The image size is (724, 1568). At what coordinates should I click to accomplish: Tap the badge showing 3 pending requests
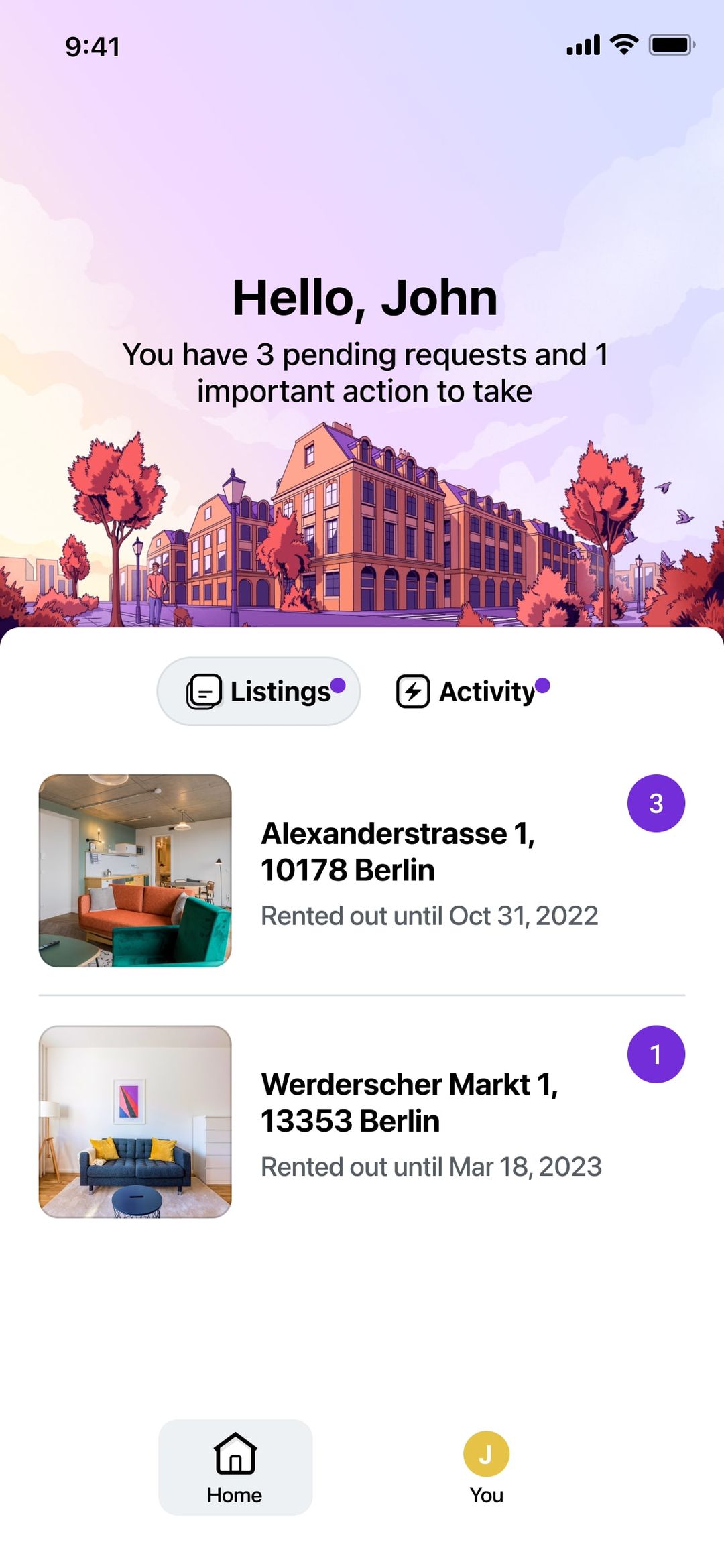coord(656,803)
